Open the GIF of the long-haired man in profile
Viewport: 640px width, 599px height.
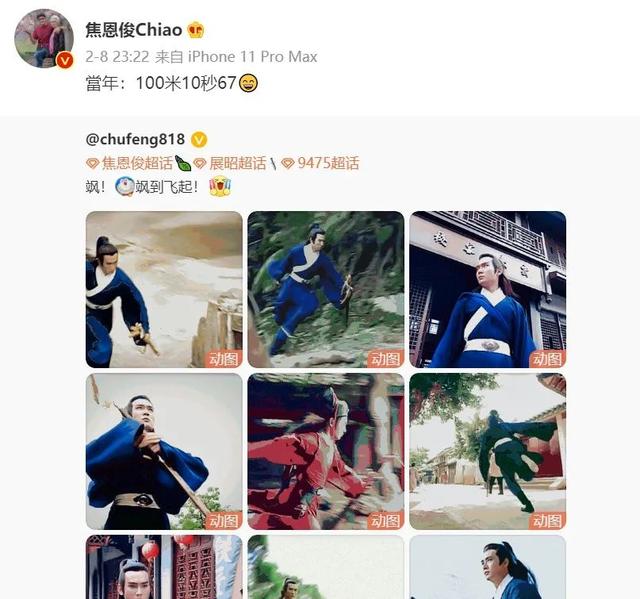click(488, 567)
